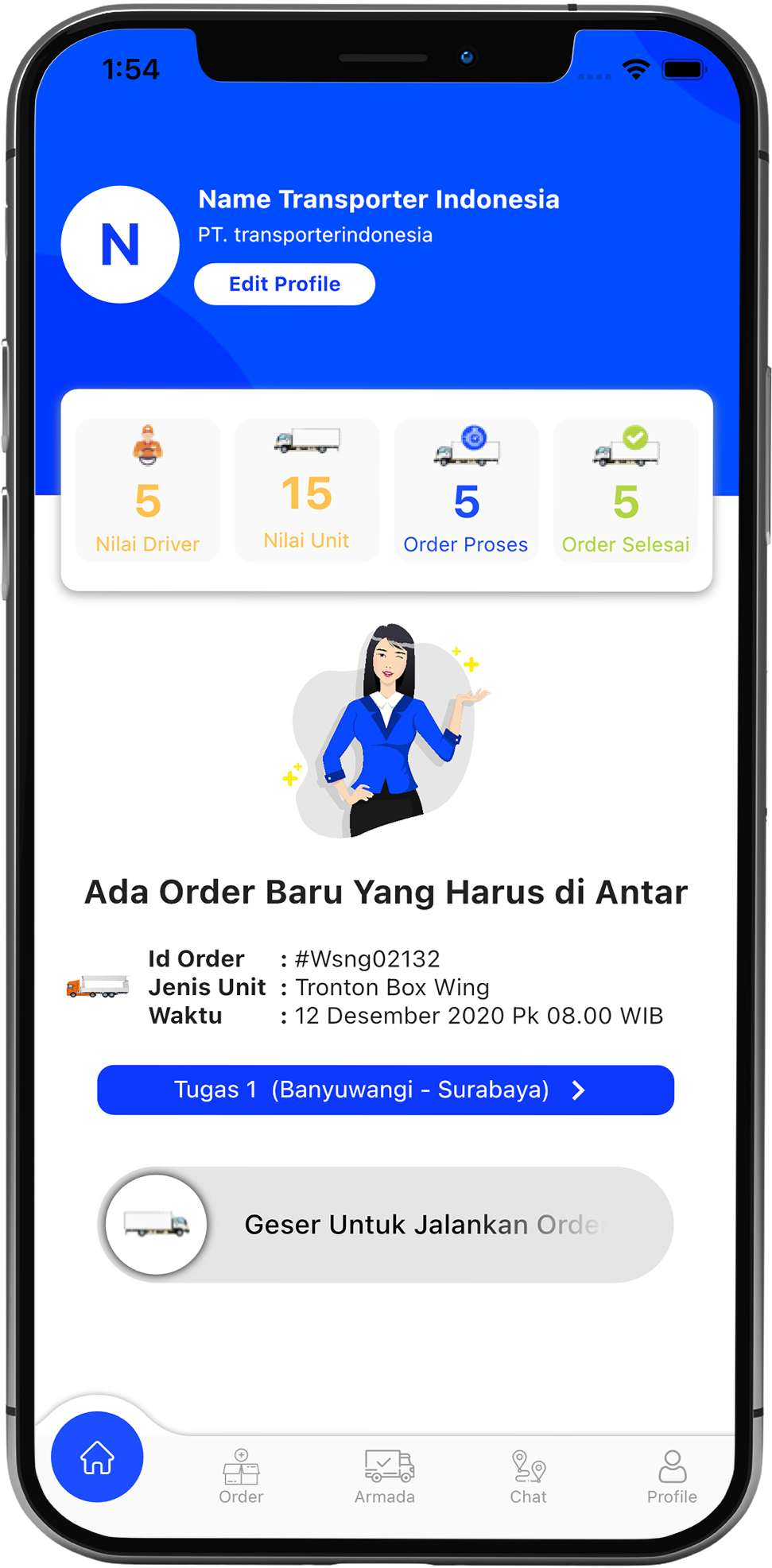
Task: Open the Nilai Driver card
Action: pyautogui.click(x=148, y=490)
